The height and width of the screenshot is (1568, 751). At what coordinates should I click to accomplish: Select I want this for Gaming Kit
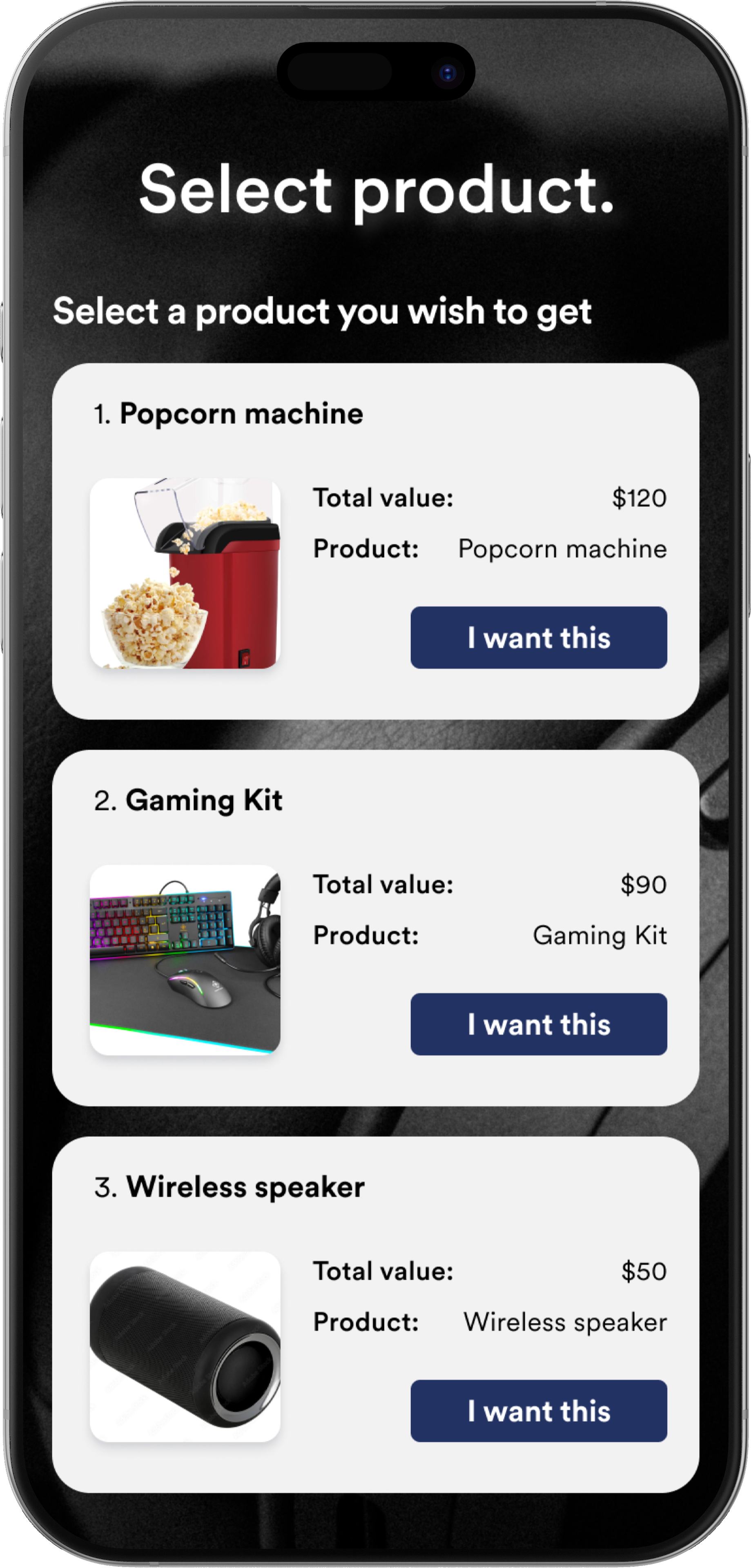pyautogui.click(x=538, y=1024)
